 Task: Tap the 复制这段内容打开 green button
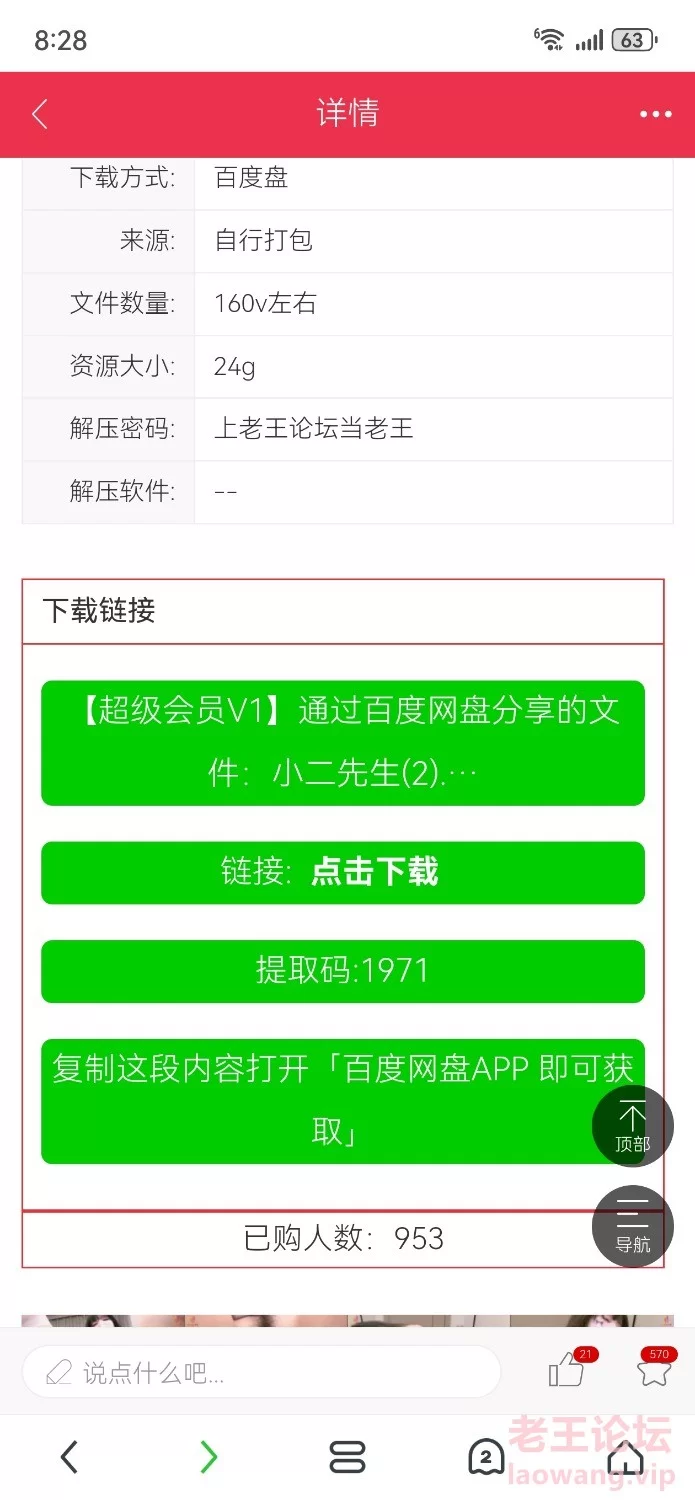[342, 1101]
